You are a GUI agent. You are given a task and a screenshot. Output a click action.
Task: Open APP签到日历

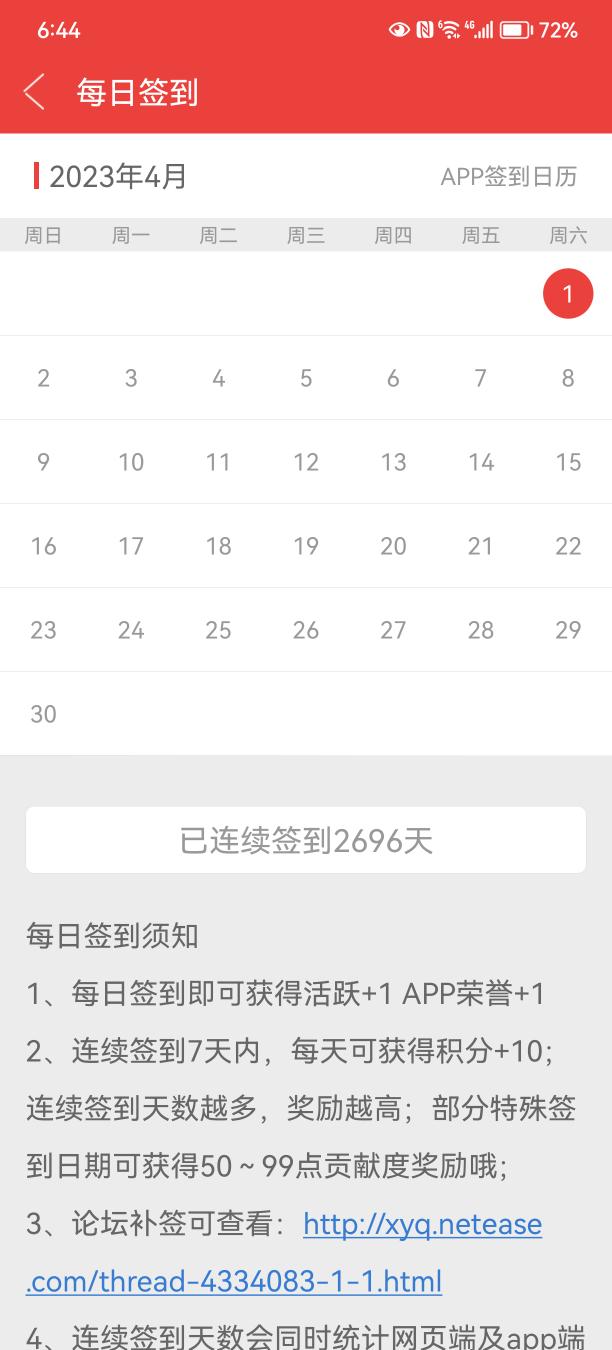coord(508,177)
